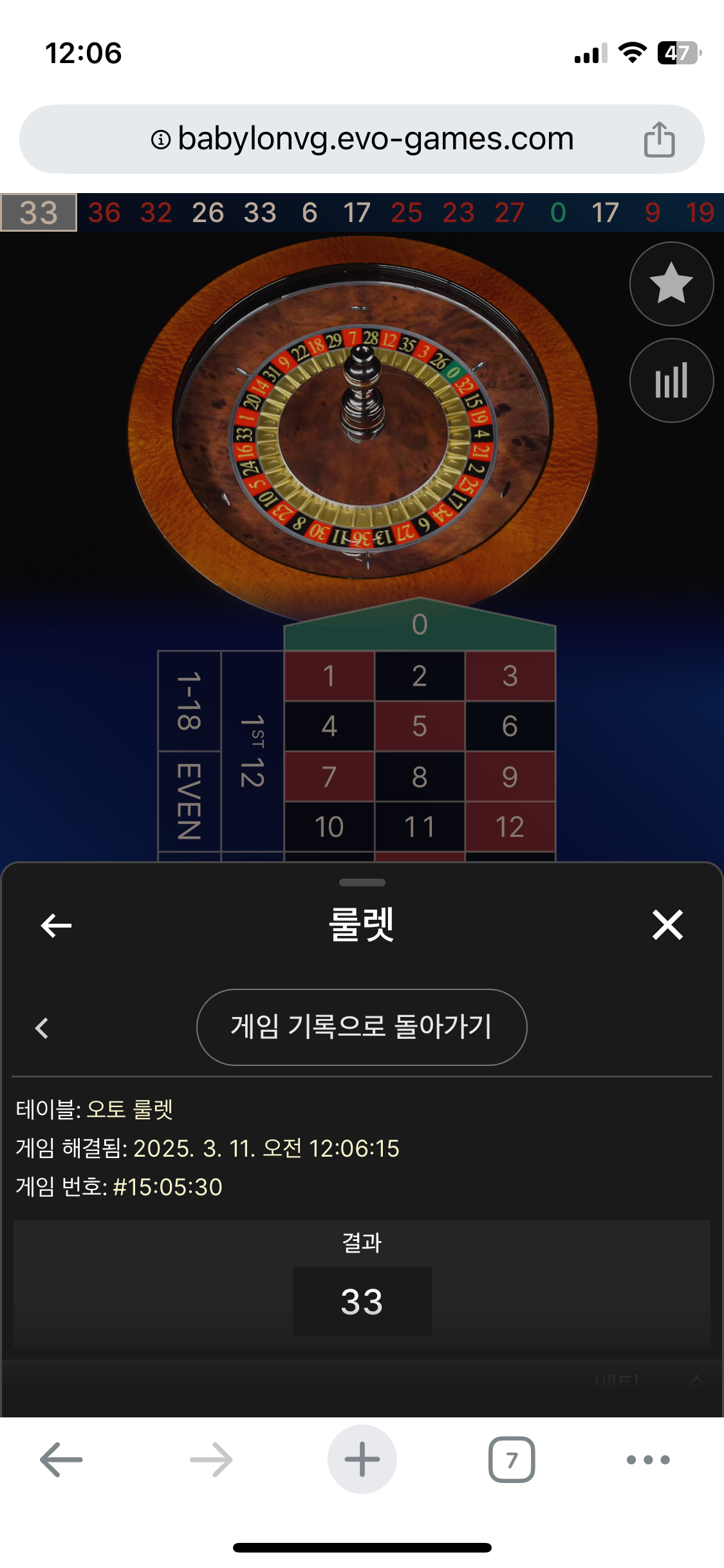Place a bet on number 5
This screenshot has width=724, height=1568.
[420, 726]
